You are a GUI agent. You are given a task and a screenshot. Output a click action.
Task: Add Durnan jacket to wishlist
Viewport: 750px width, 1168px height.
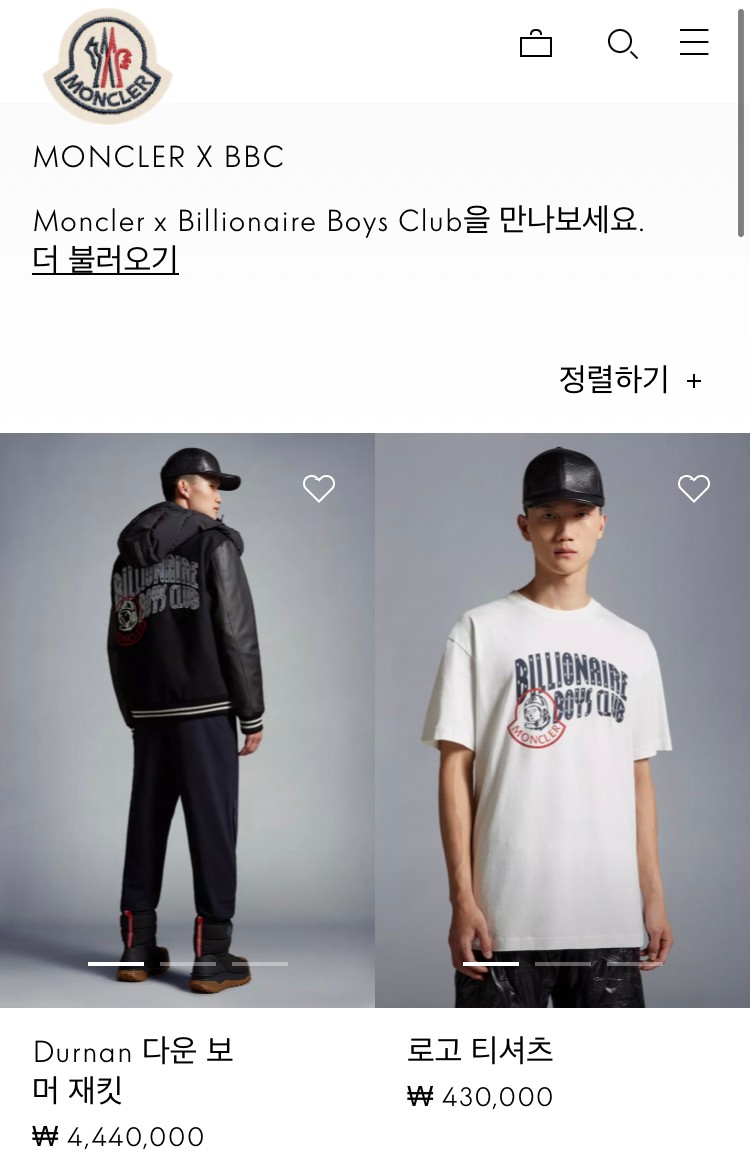pyautogui.click(x=319, y=488)
